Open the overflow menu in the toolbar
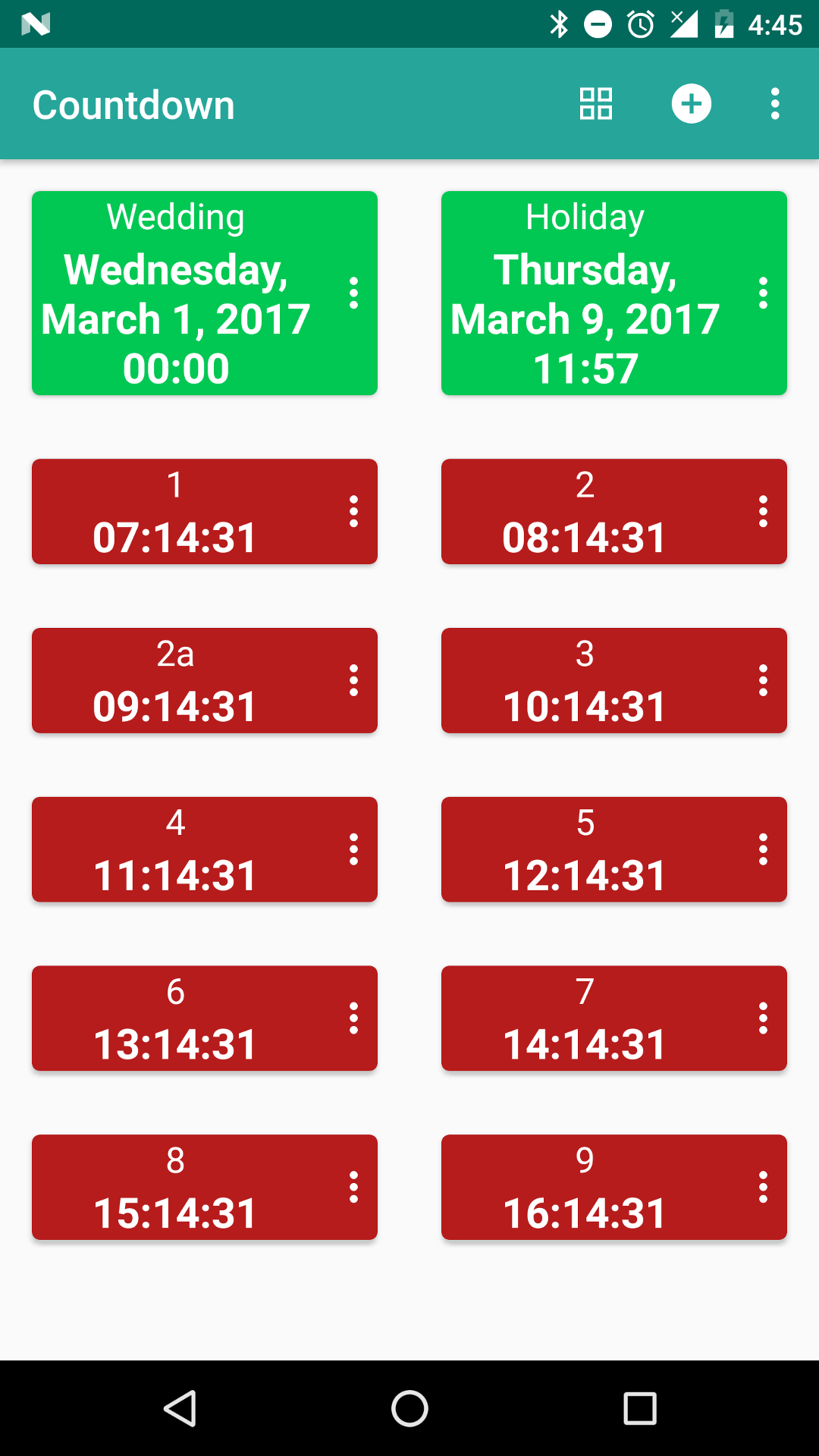 [x=774, y=104]
